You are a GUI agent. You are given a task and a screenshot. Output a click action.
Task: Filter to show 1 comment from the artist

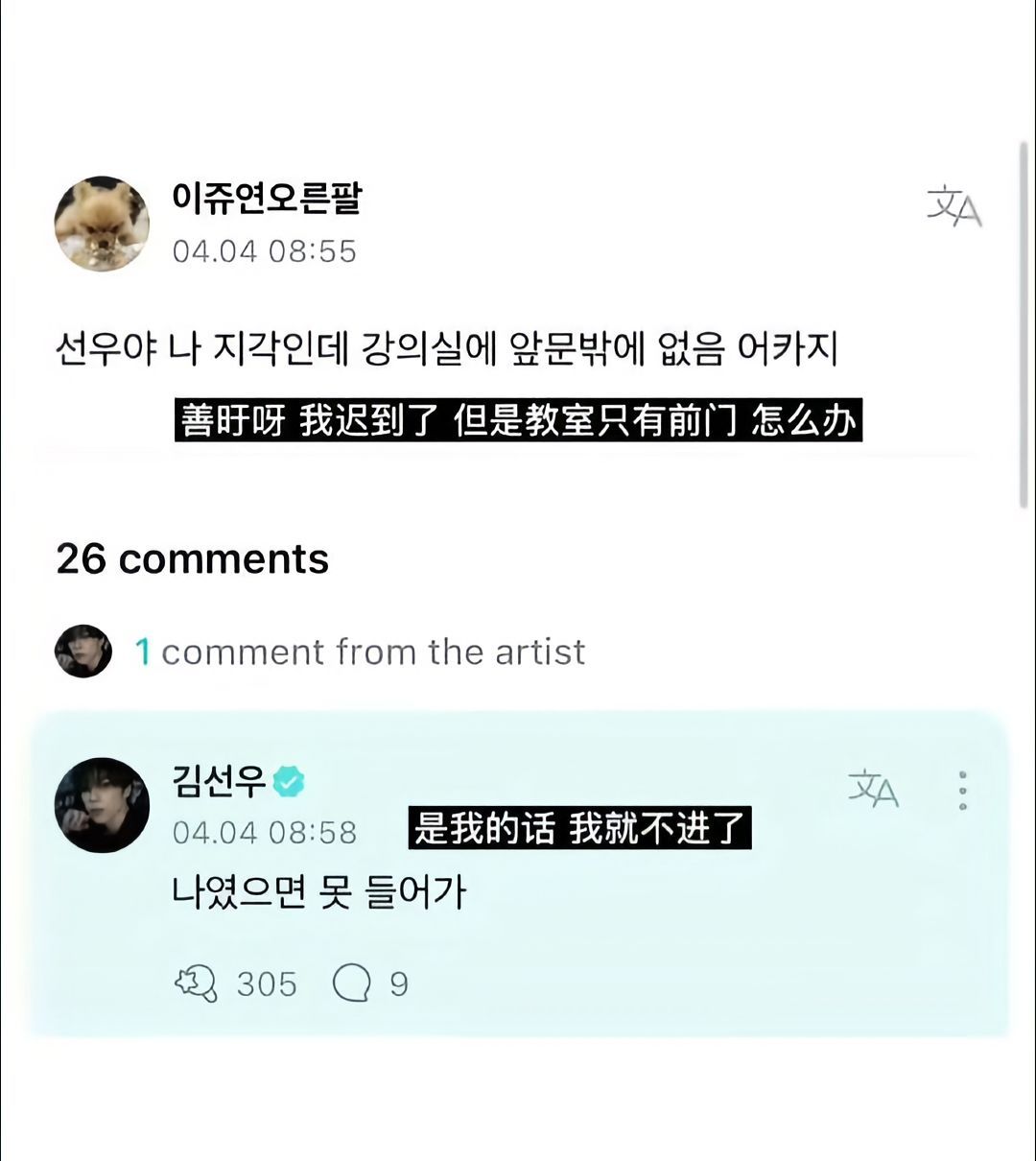click(358, 652)
